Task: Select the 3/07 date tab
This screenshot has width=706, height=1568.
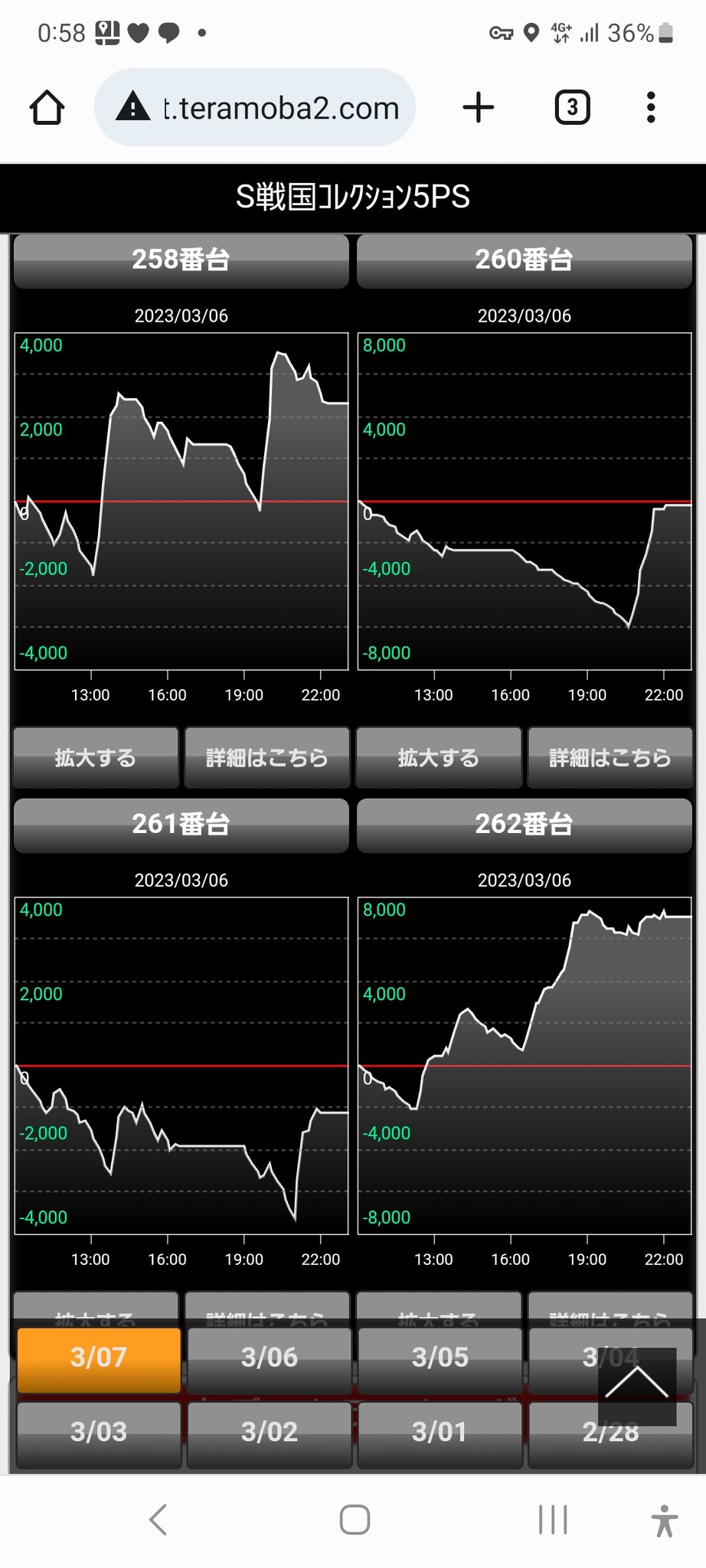Action: [99, 1357]
